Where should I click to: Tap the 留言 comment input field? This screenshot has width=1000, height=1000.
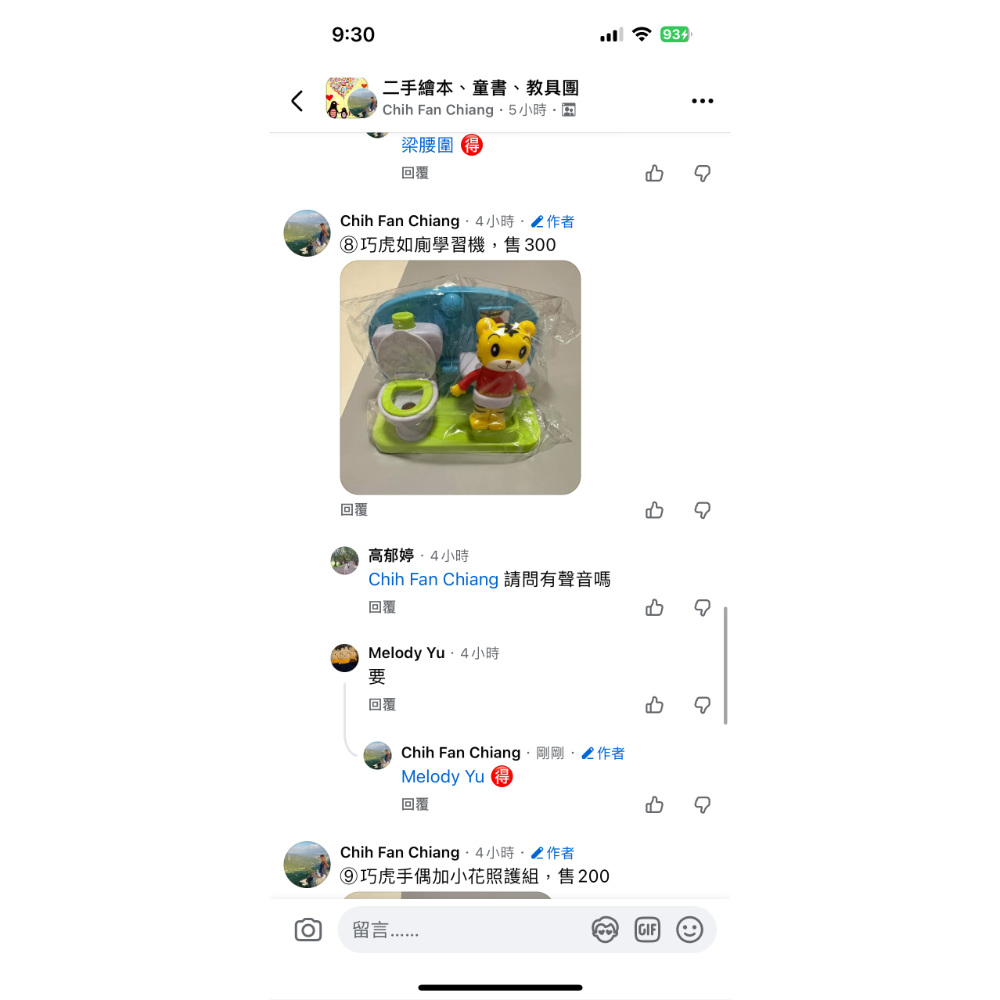[460, 930]
